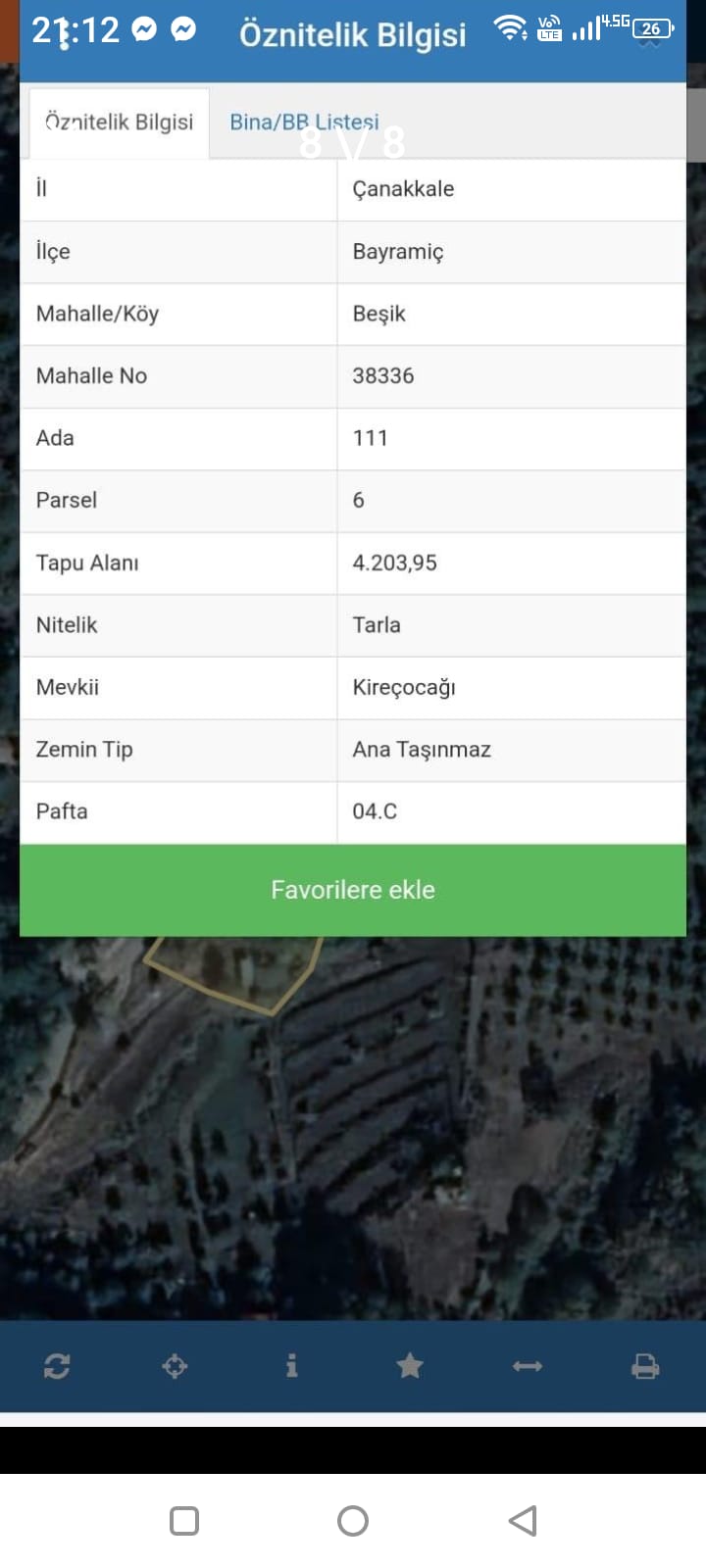Select the Öznitelik Bilgisi tab
Viewport: 706px width, 1568px height.
point(119,122)
